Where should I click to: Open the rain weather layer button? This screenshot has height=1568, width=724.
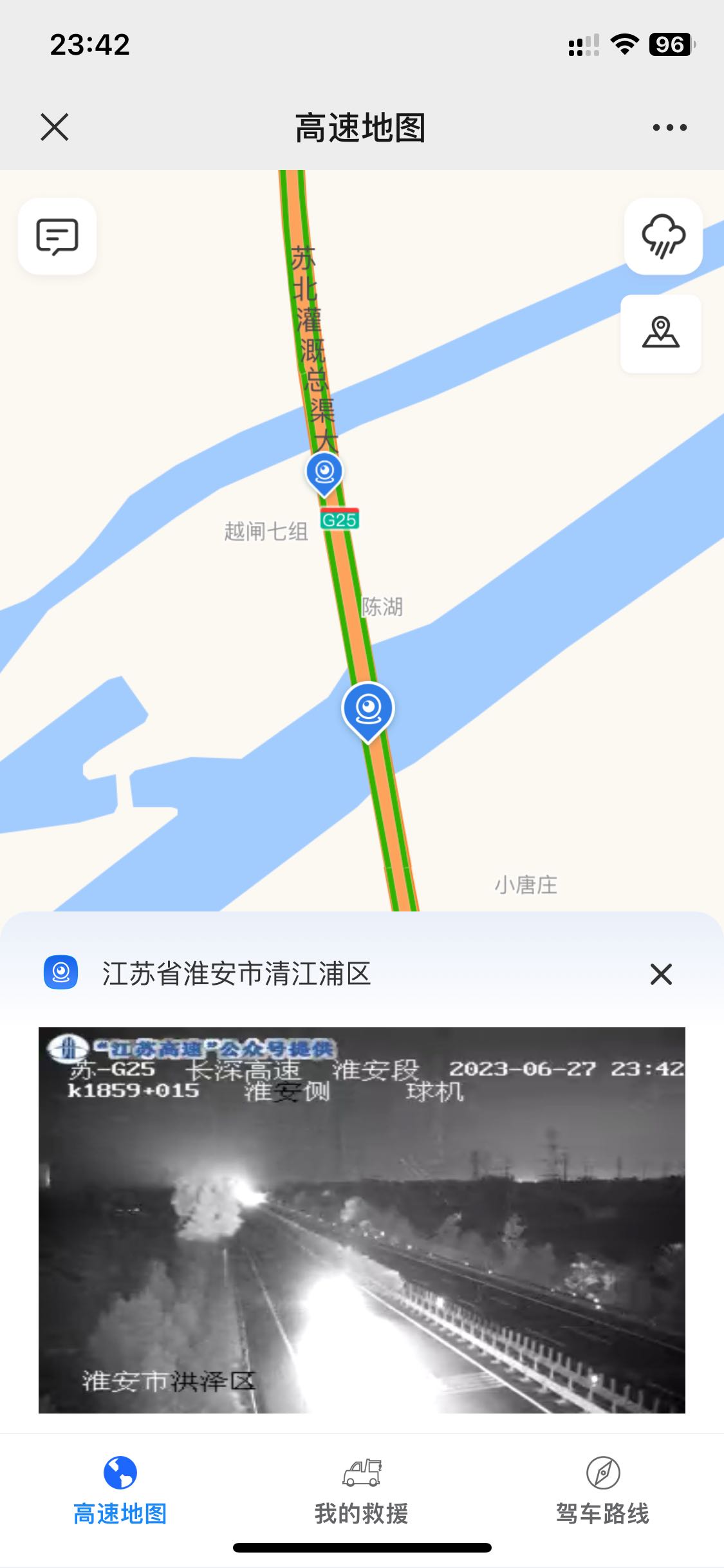[663, 236]
